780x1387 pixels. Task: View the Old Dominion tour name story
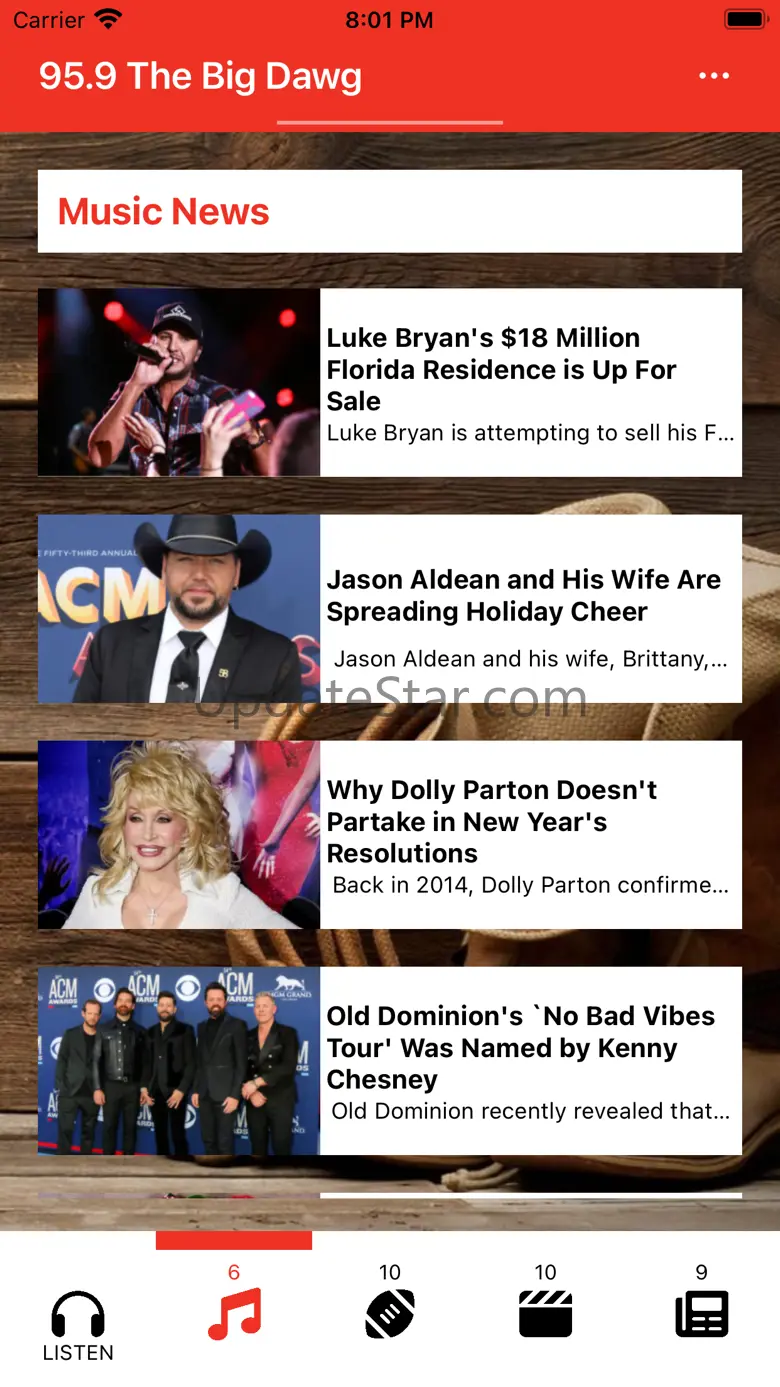coord(390,1060)
